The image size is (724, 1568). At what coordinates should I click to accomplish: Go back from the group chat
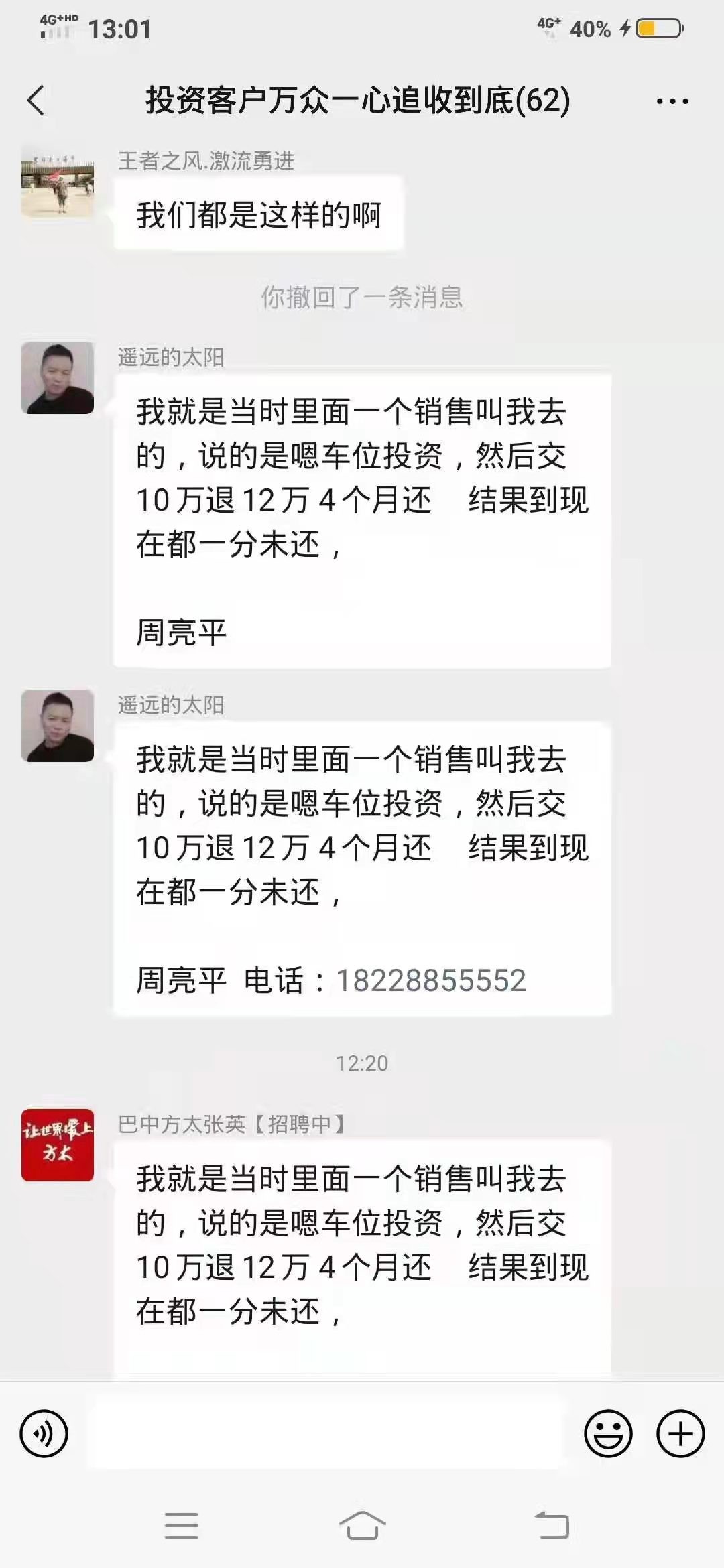tap(36, 101)
